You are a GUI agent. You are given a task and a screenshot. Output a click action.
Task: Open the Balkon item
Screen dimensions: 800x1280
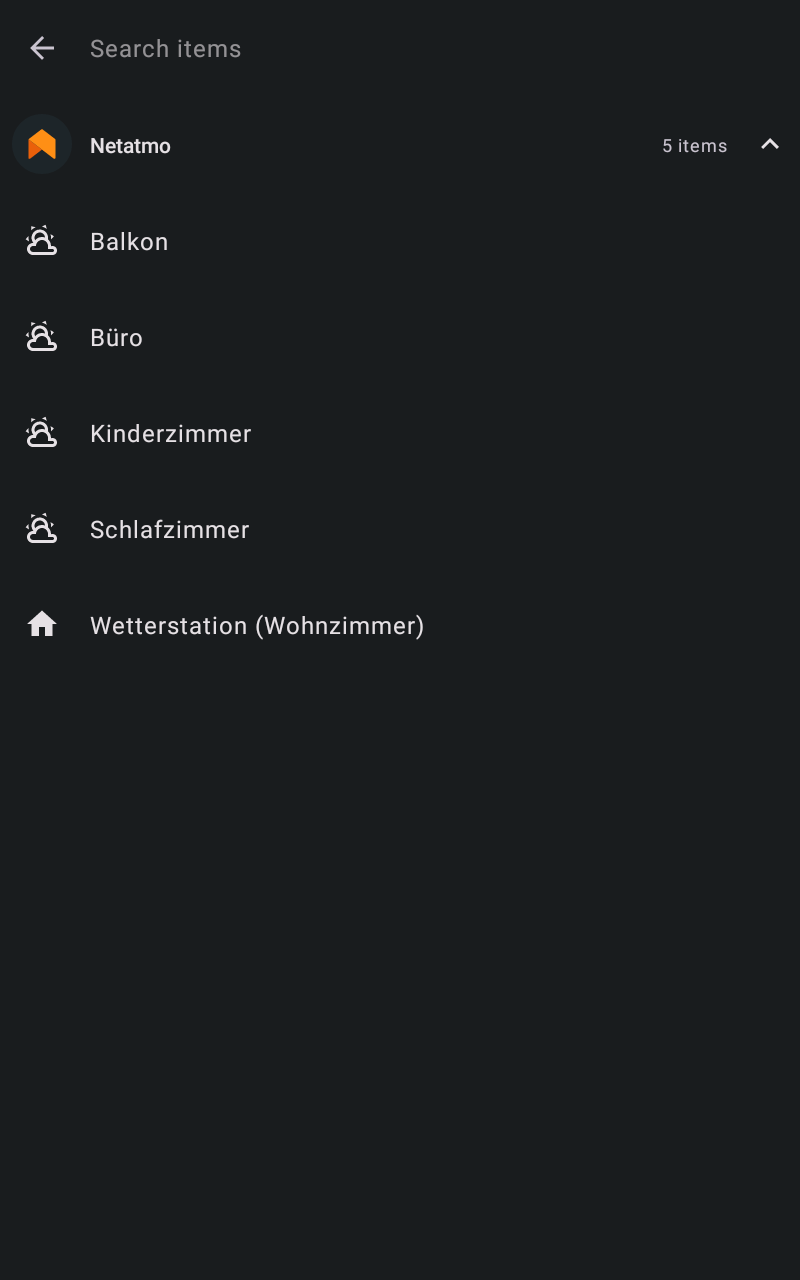pos(400,241)
